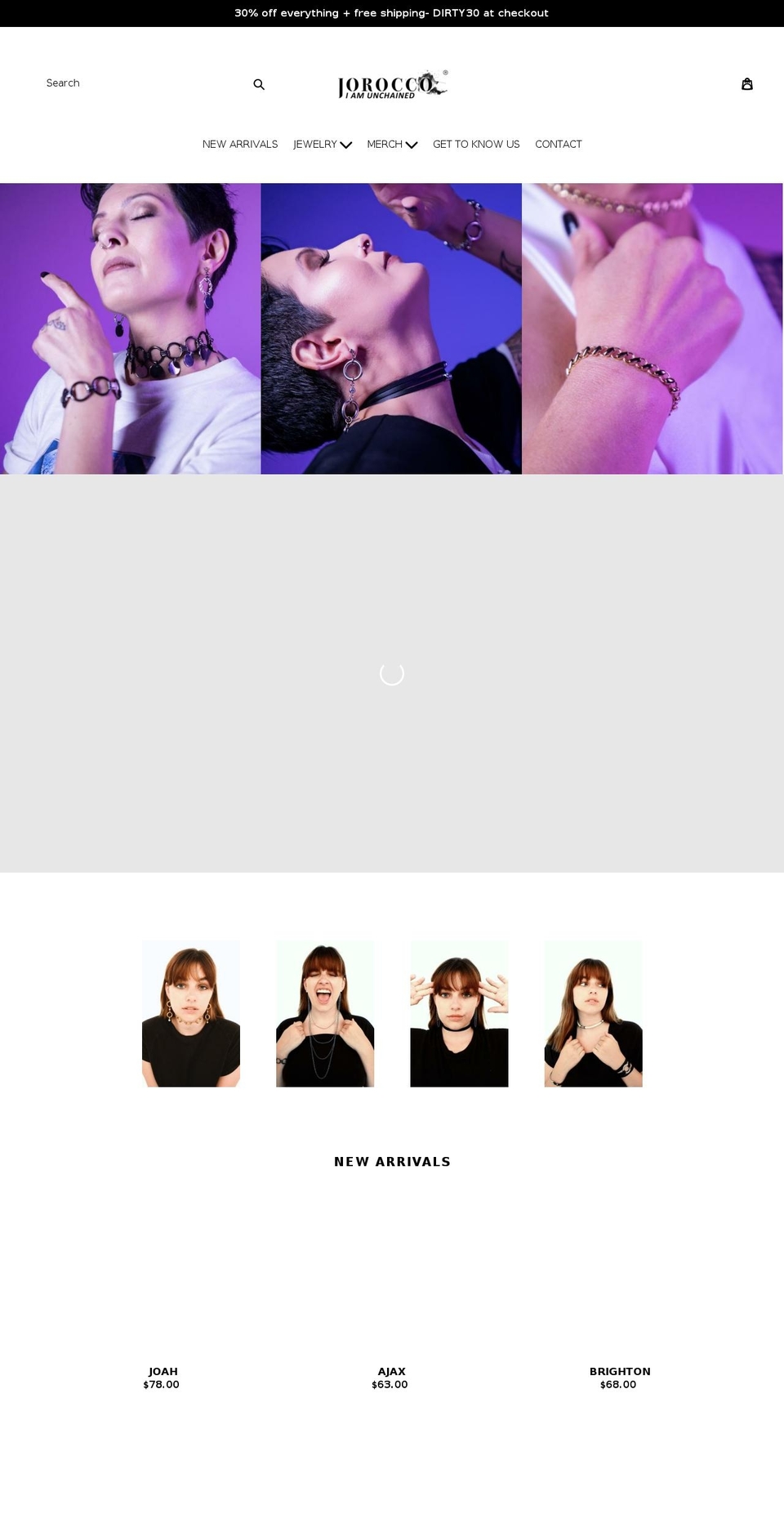Tap the magnifier search icon

259,84
